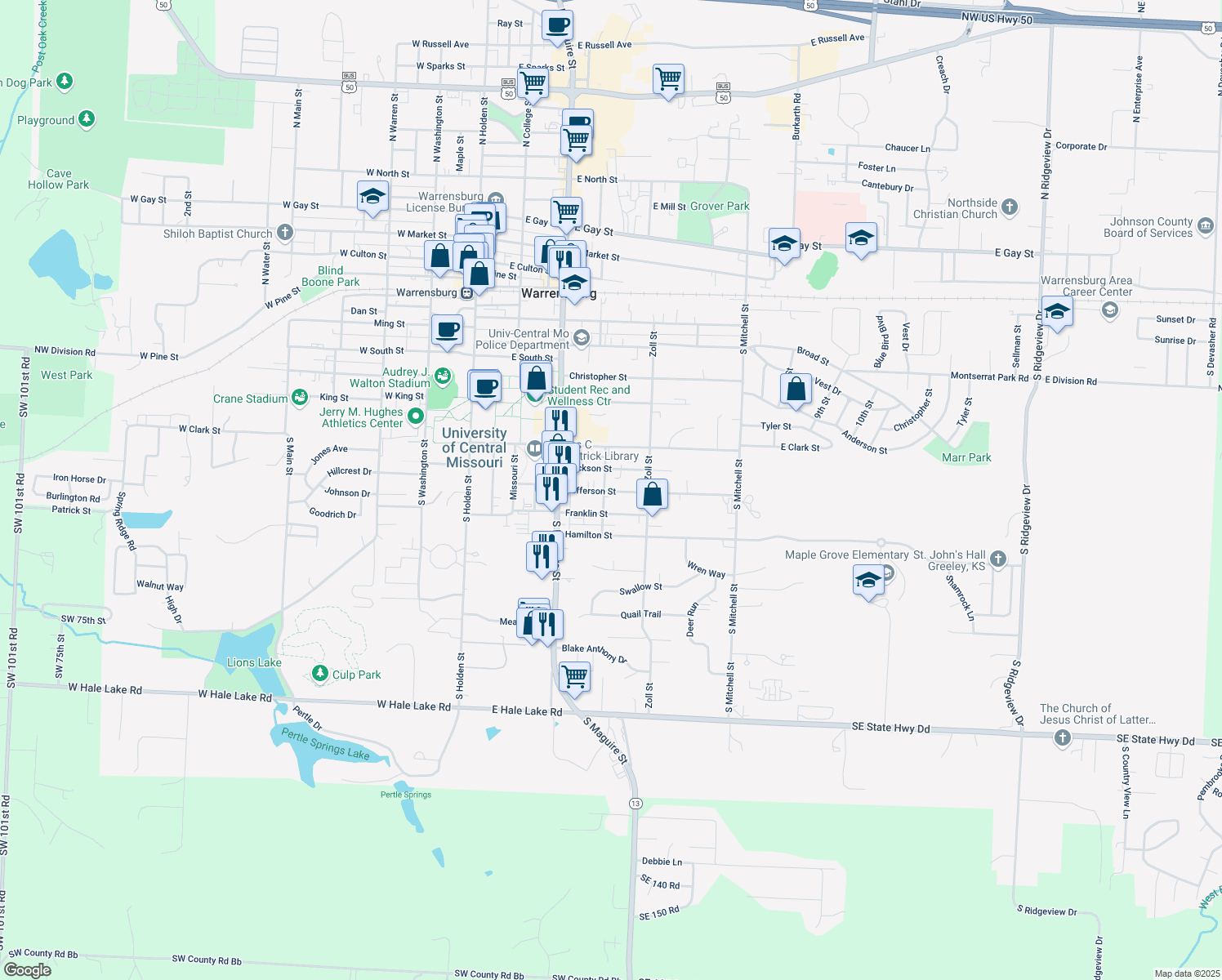Screen dimensions: 1222x980
Task: Select the grocery cart marker by E Russell Ave
Action: click(669, 79)
